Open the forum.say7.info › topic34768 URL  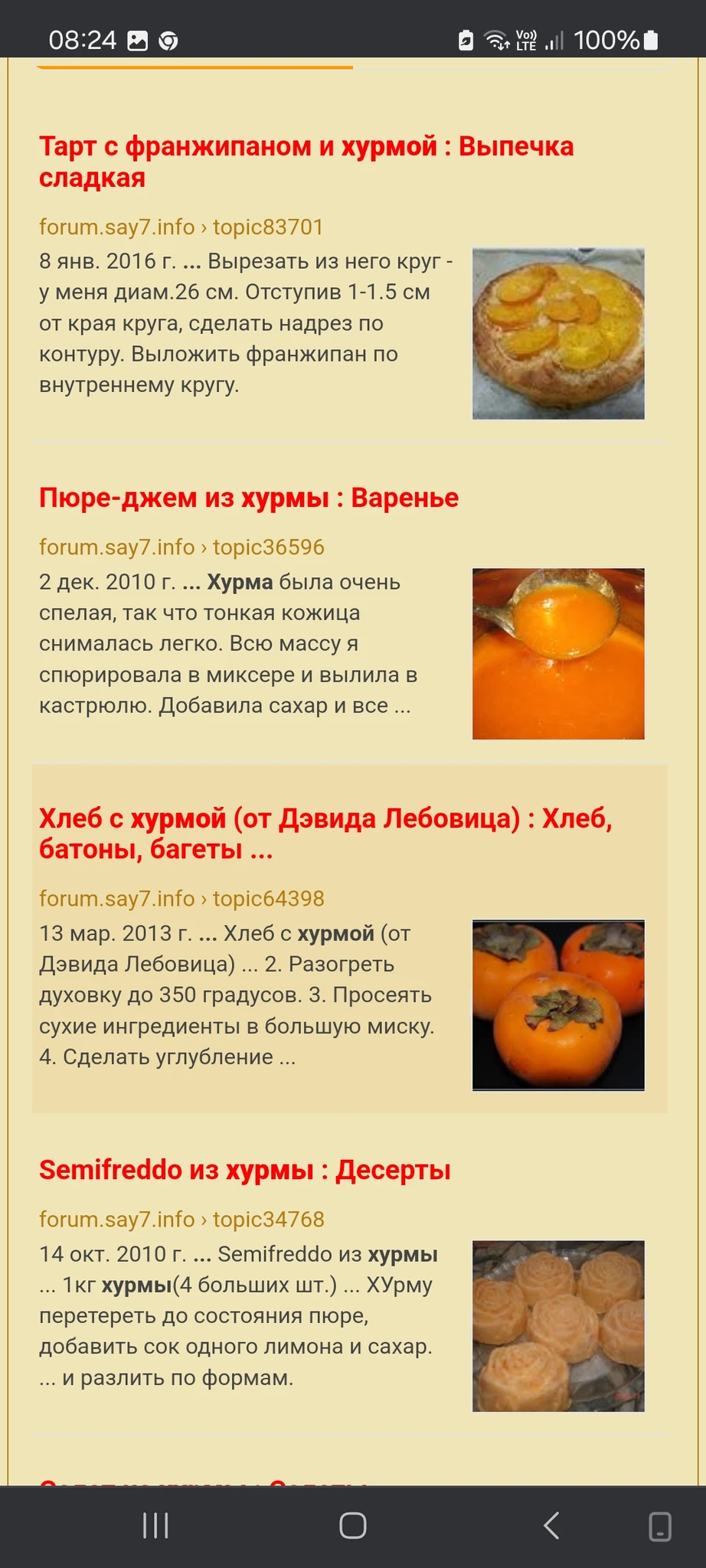(x=181, y=1220)
